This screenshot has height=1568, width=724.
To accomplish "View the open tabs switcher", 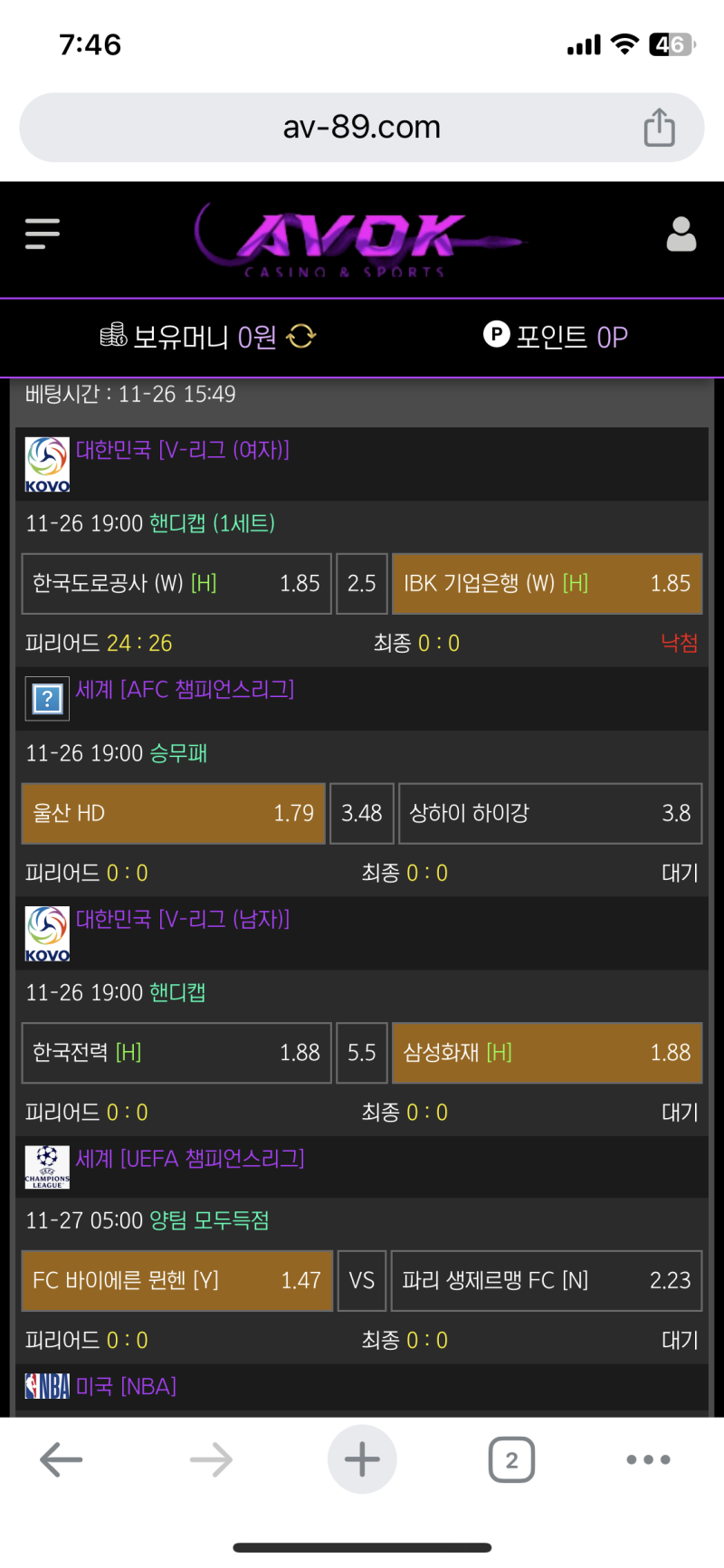I will click(x=511, y=1459).
